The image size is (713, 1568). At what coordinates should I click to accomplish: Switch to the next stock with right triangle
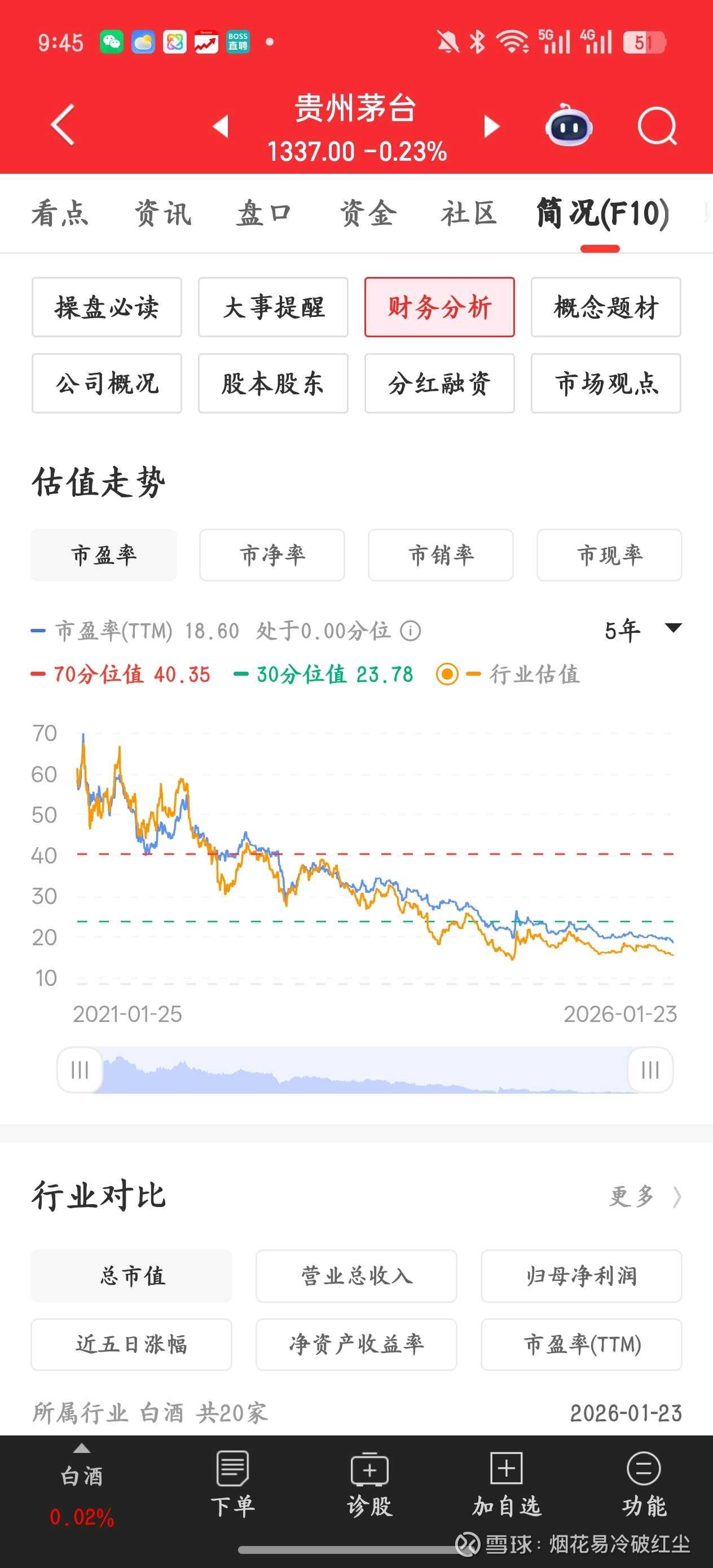(x=491, y=126)
